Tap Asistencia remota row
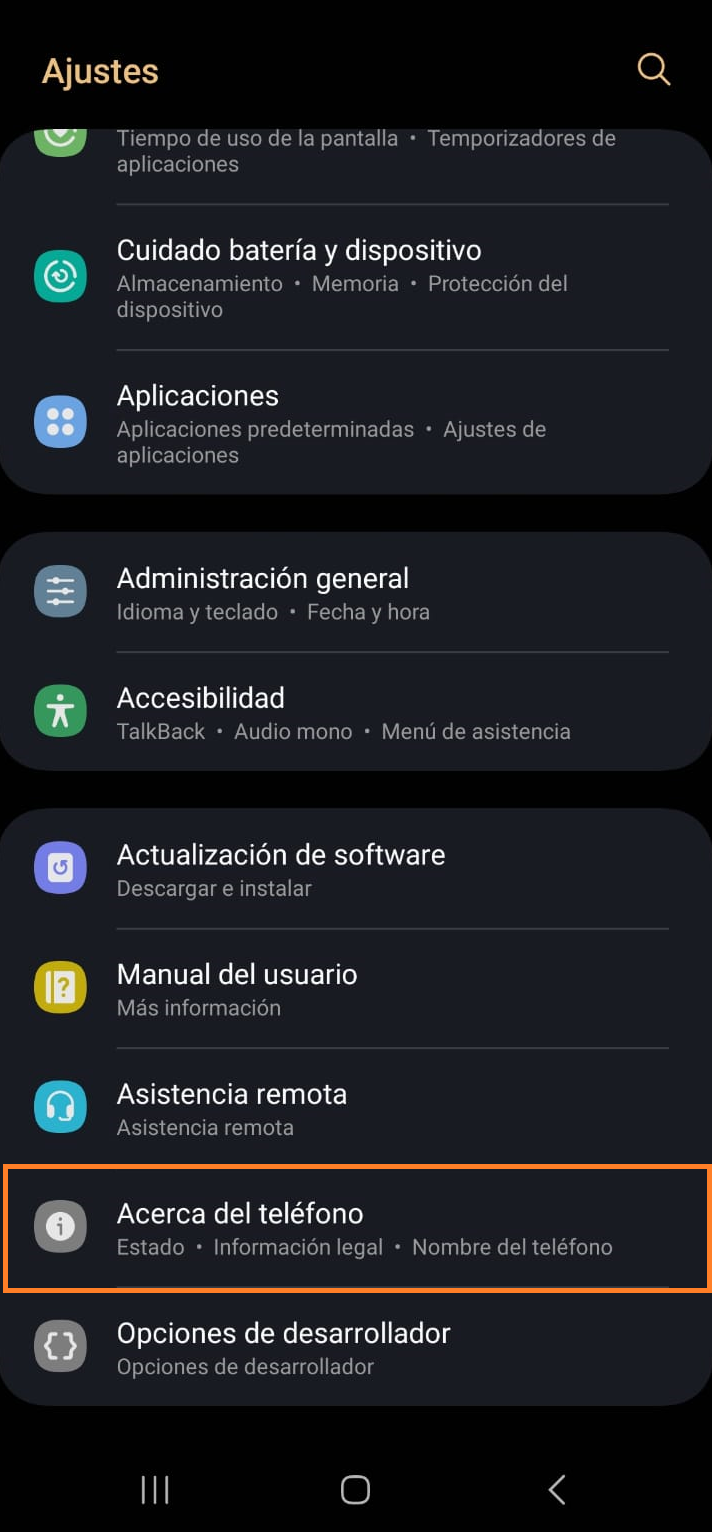The width and height of the screenshot is (712, 1532). [x=356, y=1108]
